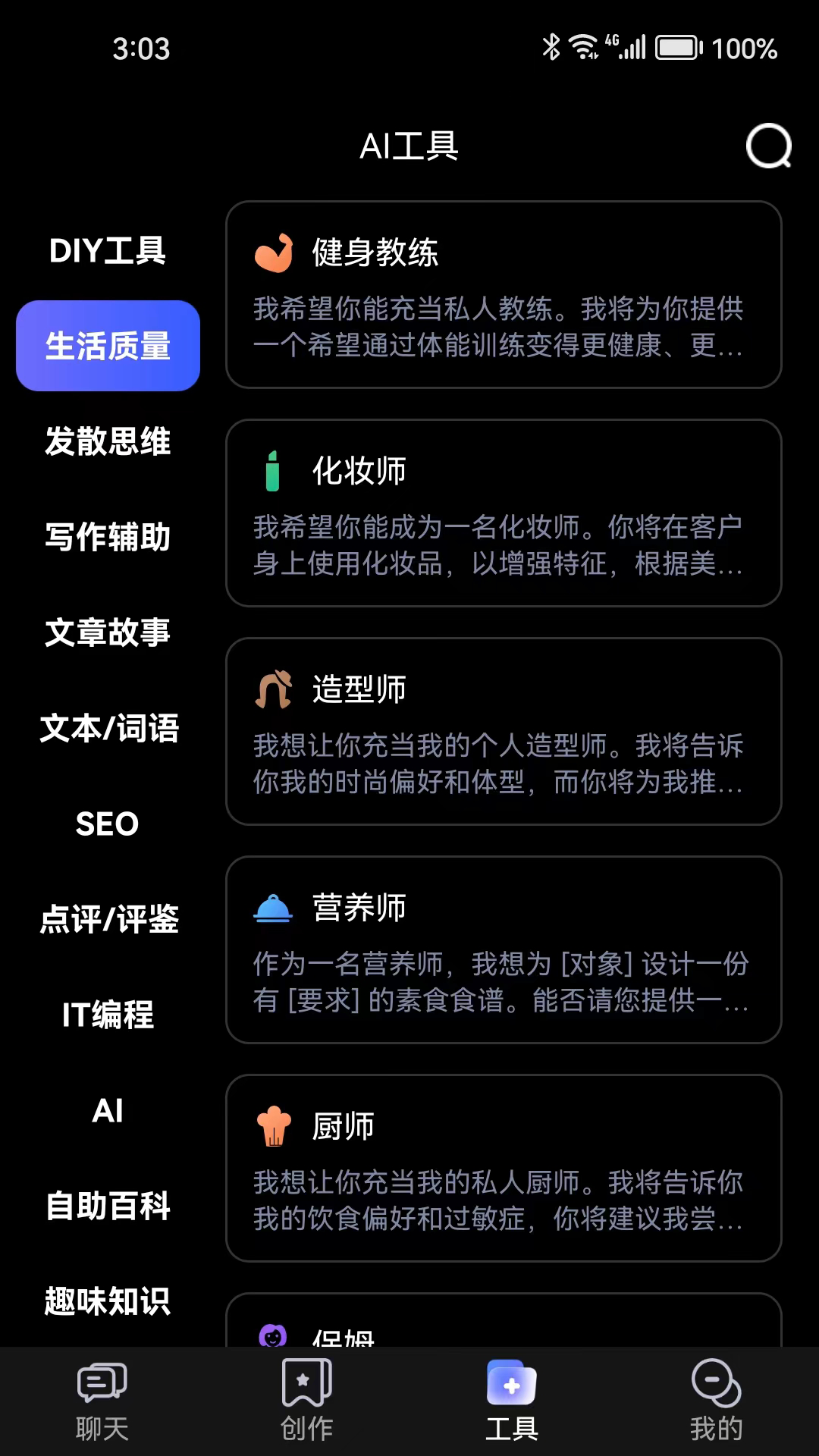Choose the SEO category
Screen dimensions: 819x1456
point(108,824)
